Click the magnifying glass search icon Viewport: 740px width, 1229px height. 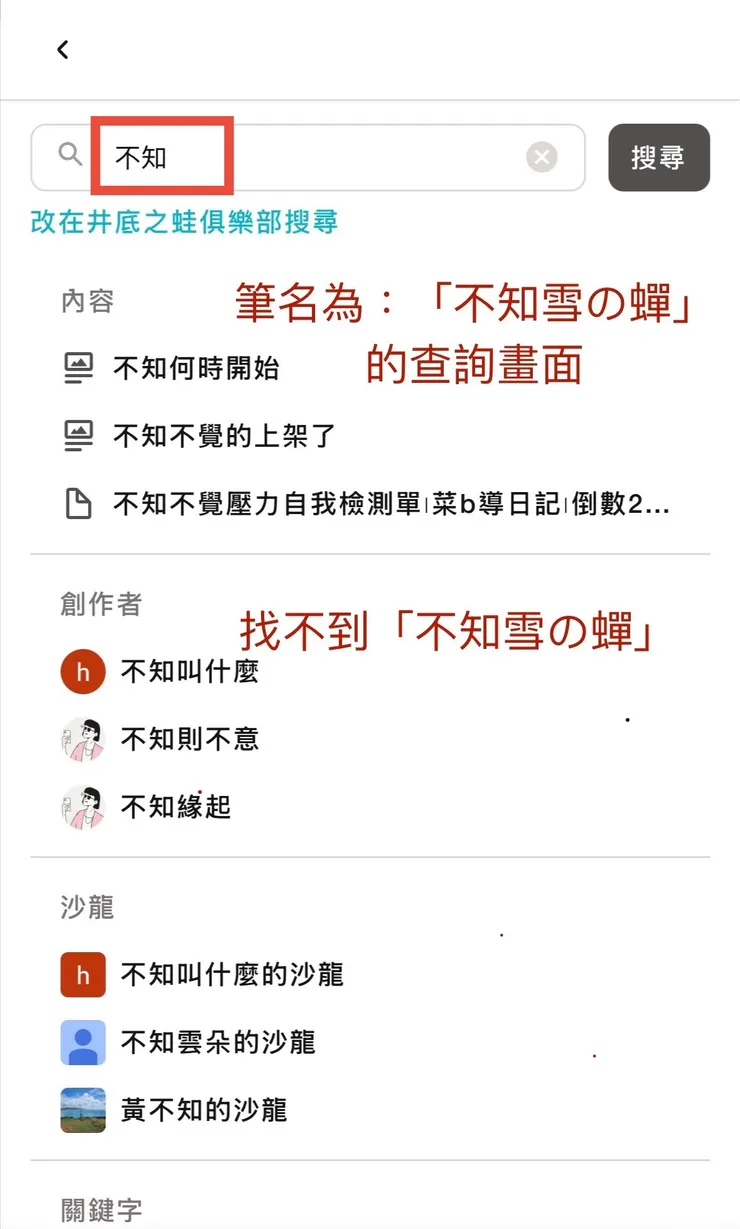[68, 156]
